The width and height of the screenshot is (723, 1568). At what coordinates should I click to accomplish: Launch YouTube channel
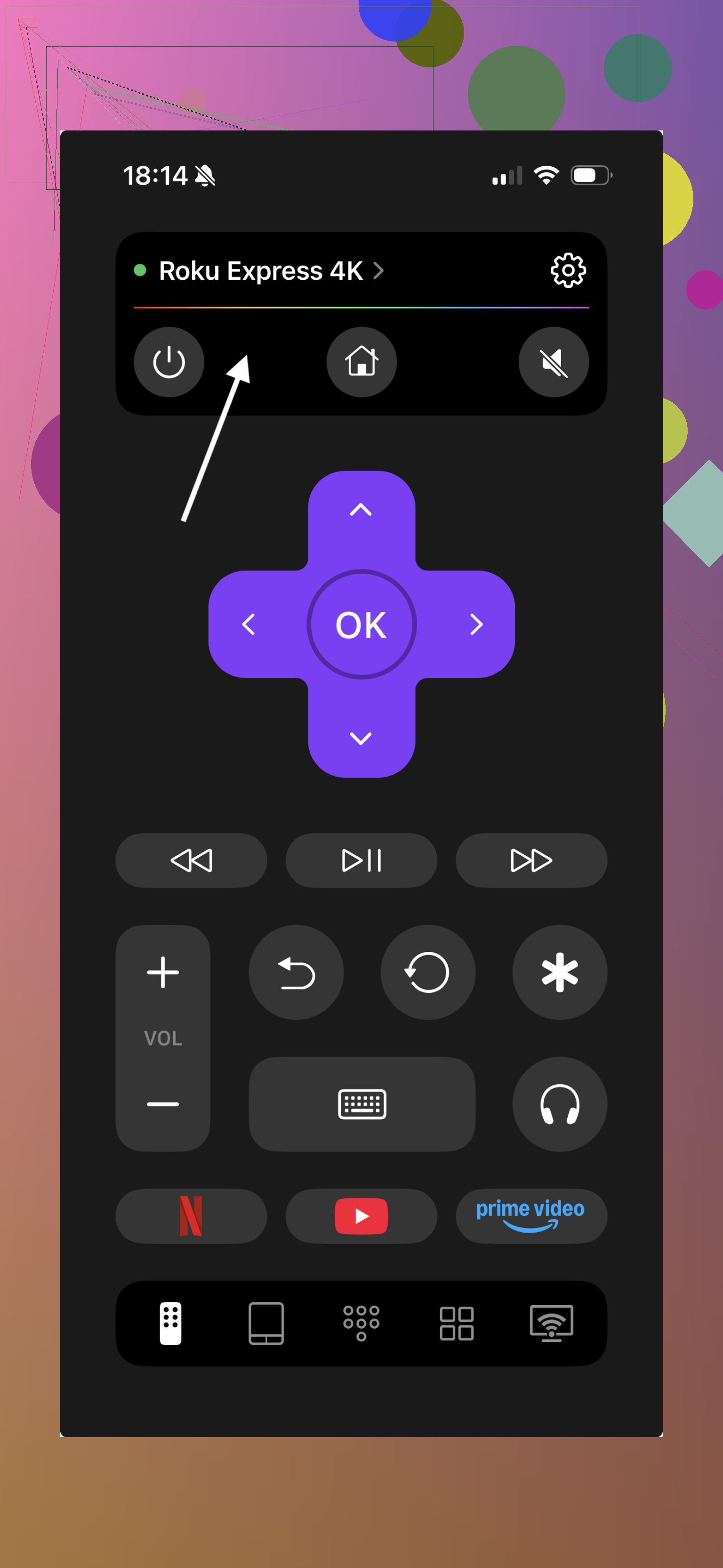361,1216
